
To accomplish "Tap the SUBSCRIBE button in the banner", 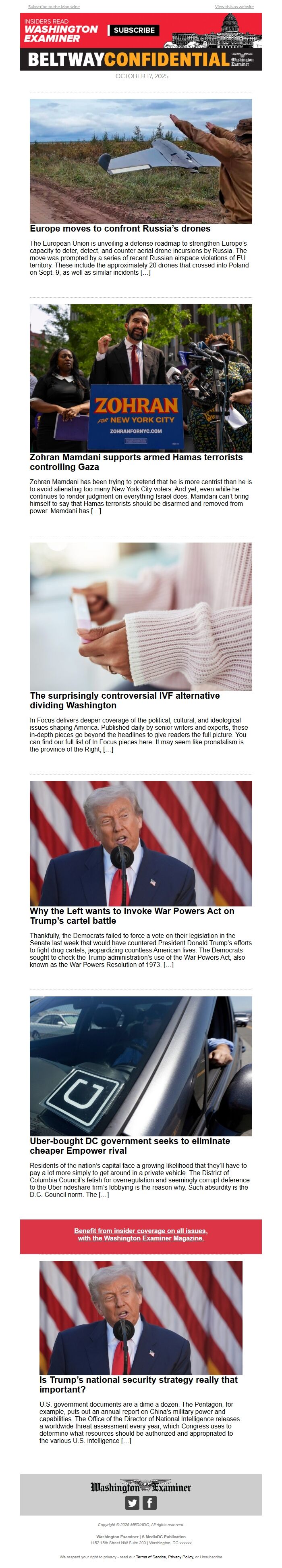I will 134,30.
